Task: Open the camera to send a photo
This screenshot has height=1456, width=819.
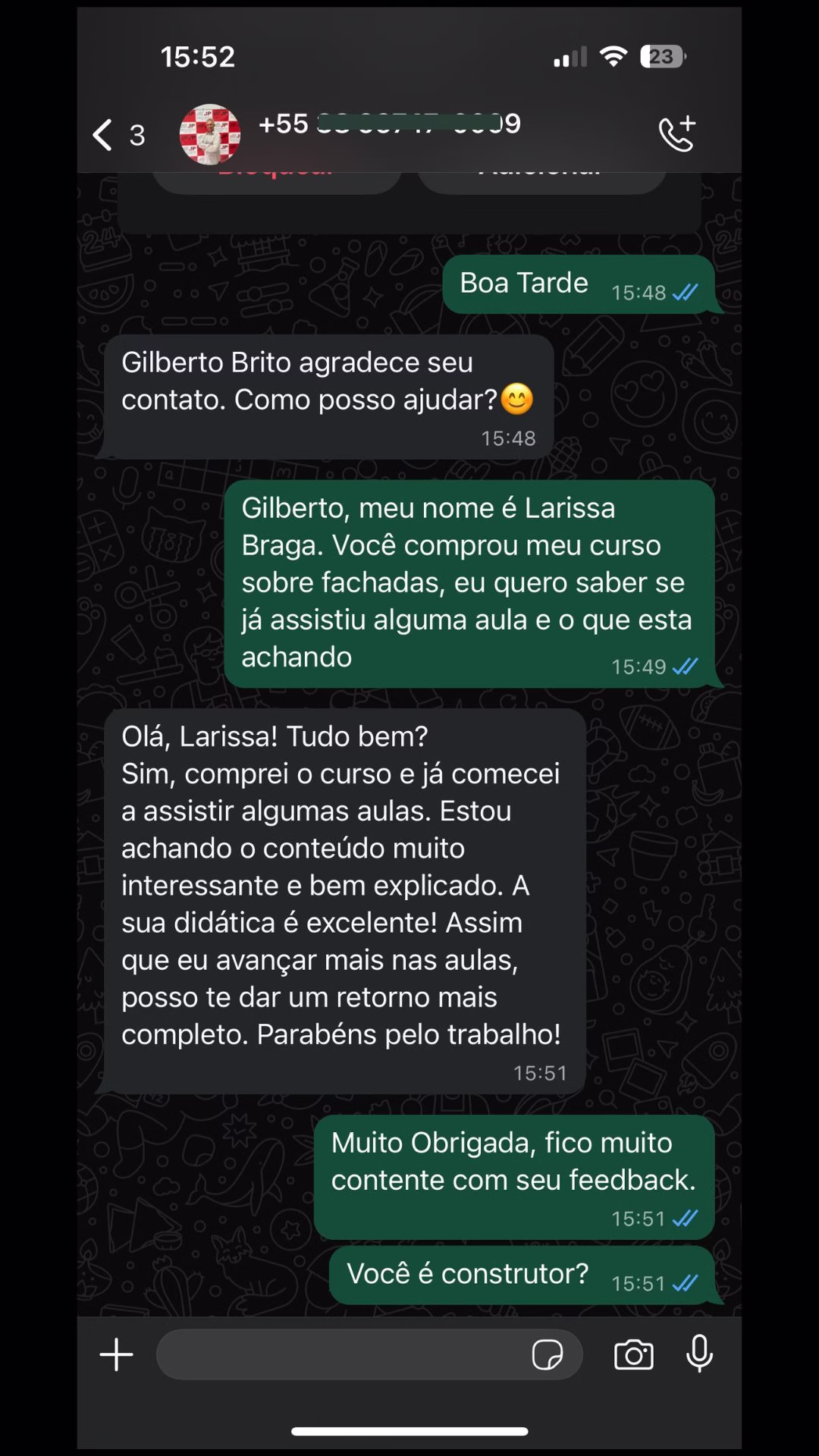Action: [x=634, y=1354]
